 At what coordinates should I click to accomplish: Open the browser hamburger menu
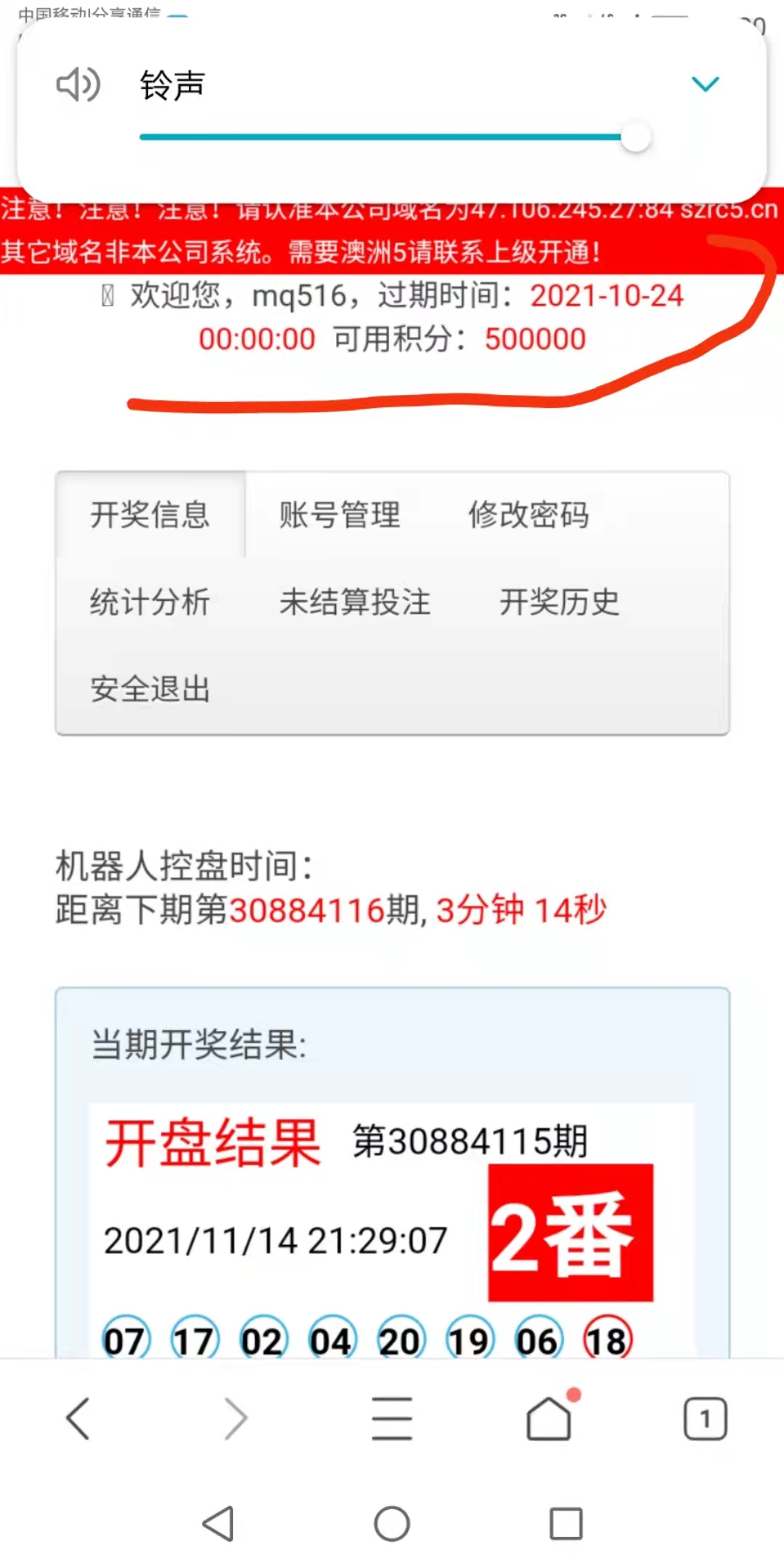pyautogui.click(x=392, y=1418)
